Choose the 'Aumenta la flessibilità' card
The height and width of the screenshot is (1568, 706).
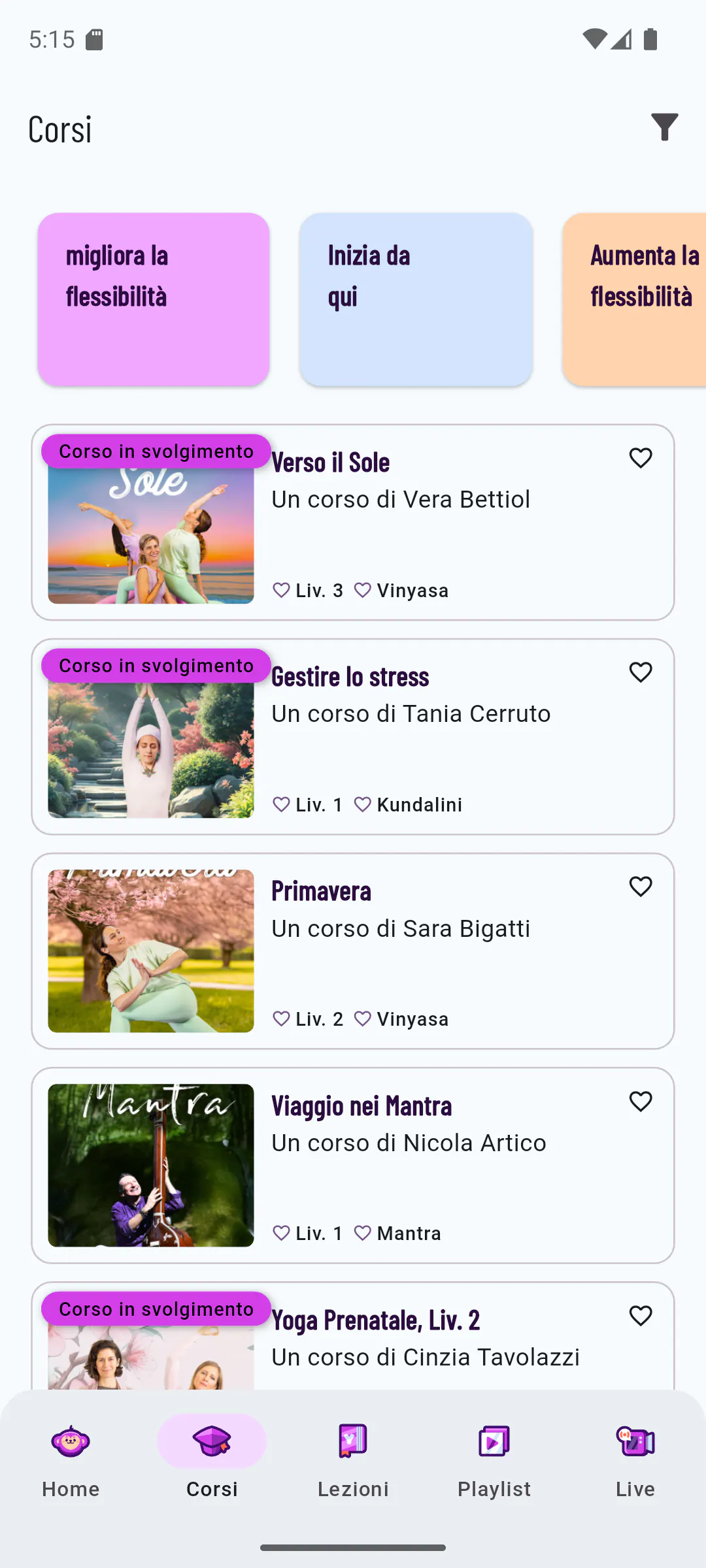pos(634,299)
